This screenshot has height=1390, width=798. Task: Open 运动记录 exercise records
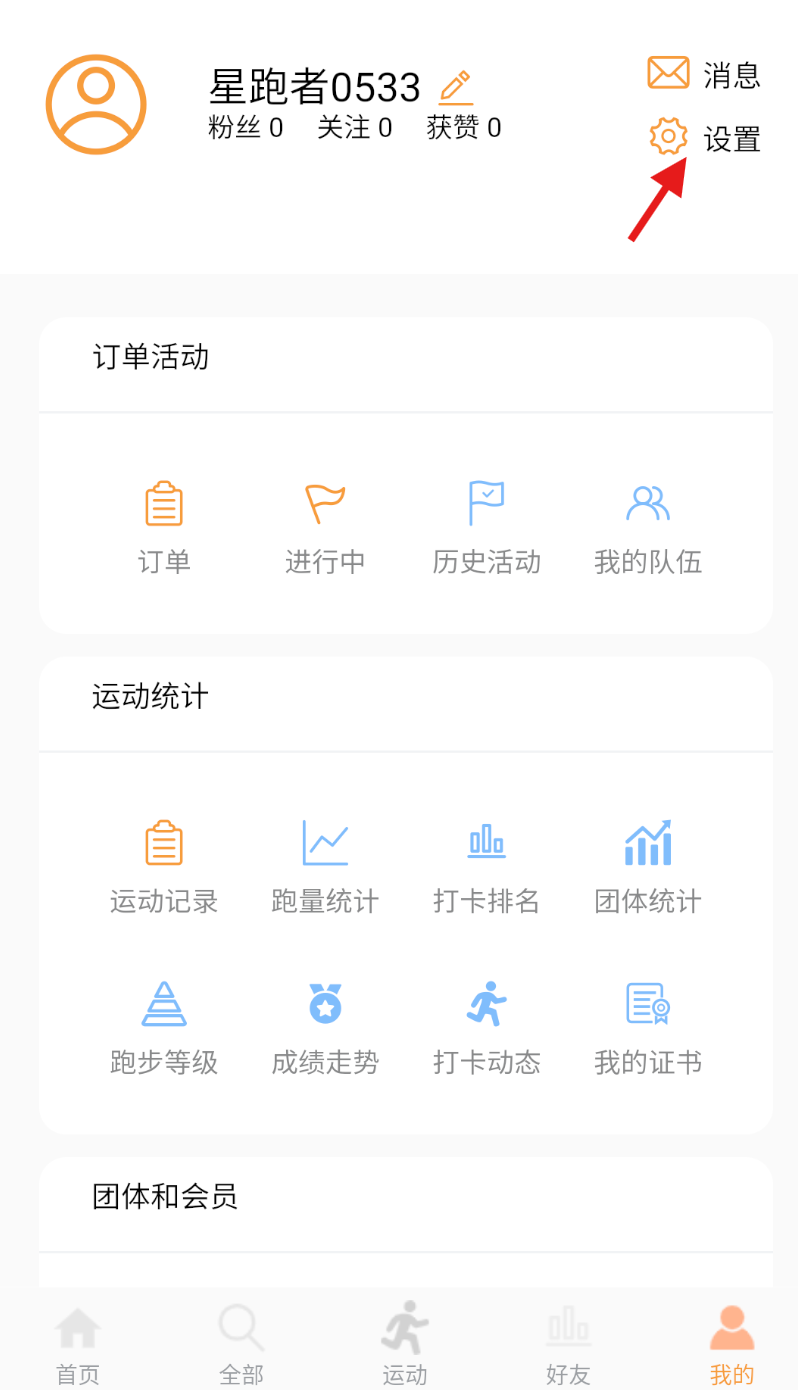(x=164, y=866)
